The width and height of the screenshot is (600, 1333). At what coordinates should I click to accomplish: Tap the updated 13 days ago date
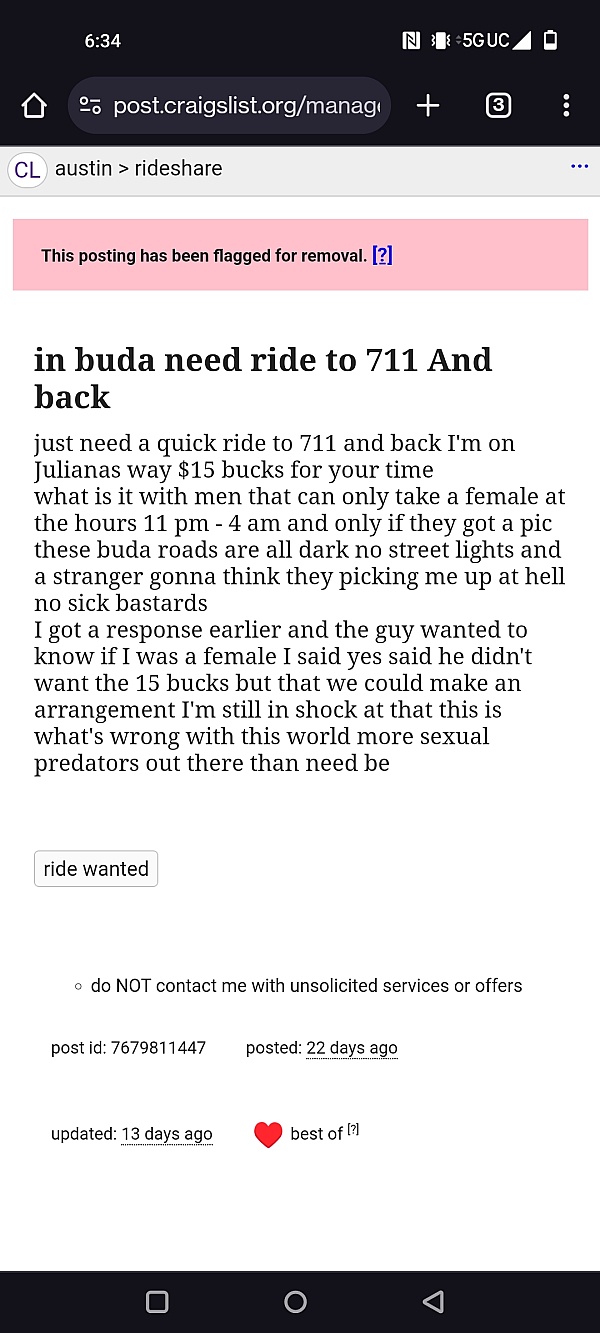click(x=167, y=1134)
